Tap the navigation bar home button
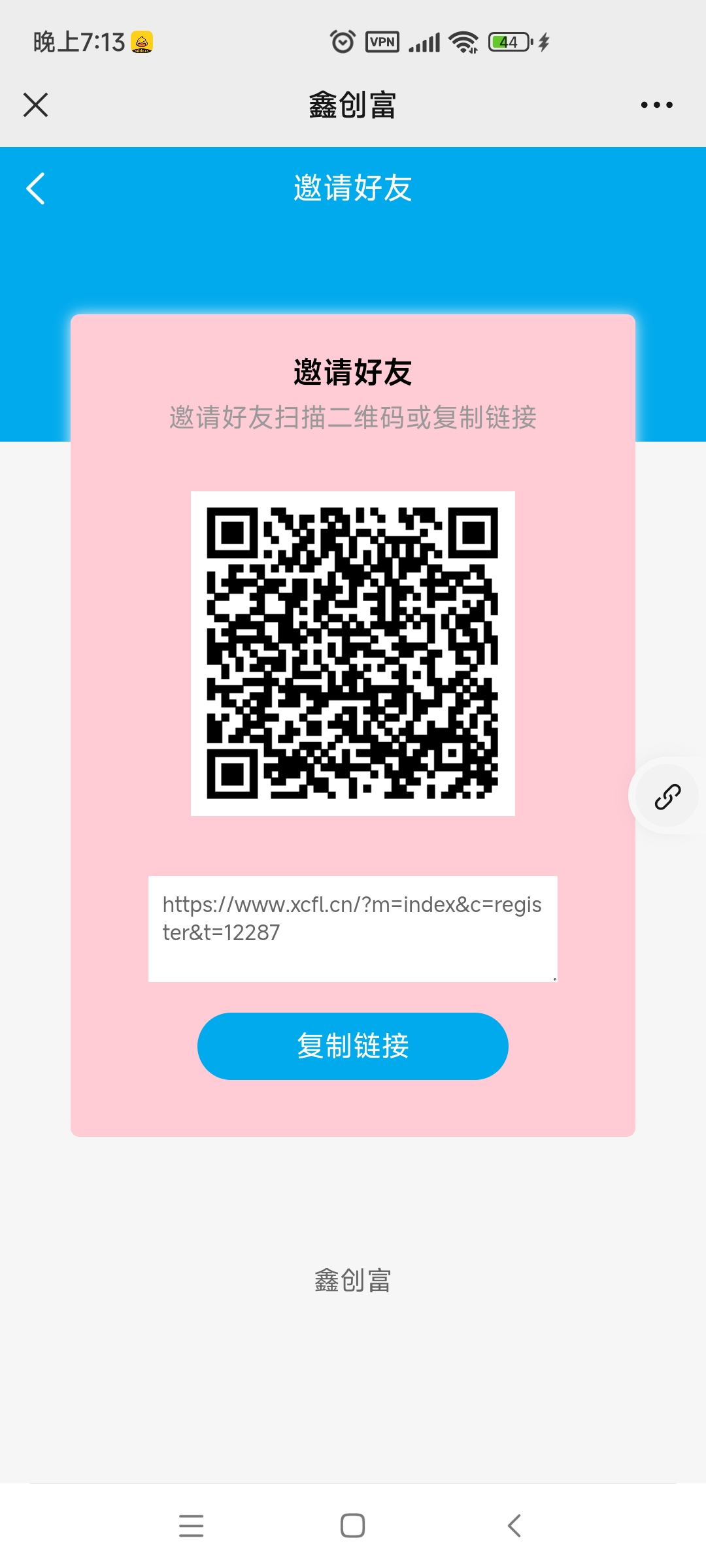The width and height of the screenshot is (706, 1568). click(x=353, y=1527)
